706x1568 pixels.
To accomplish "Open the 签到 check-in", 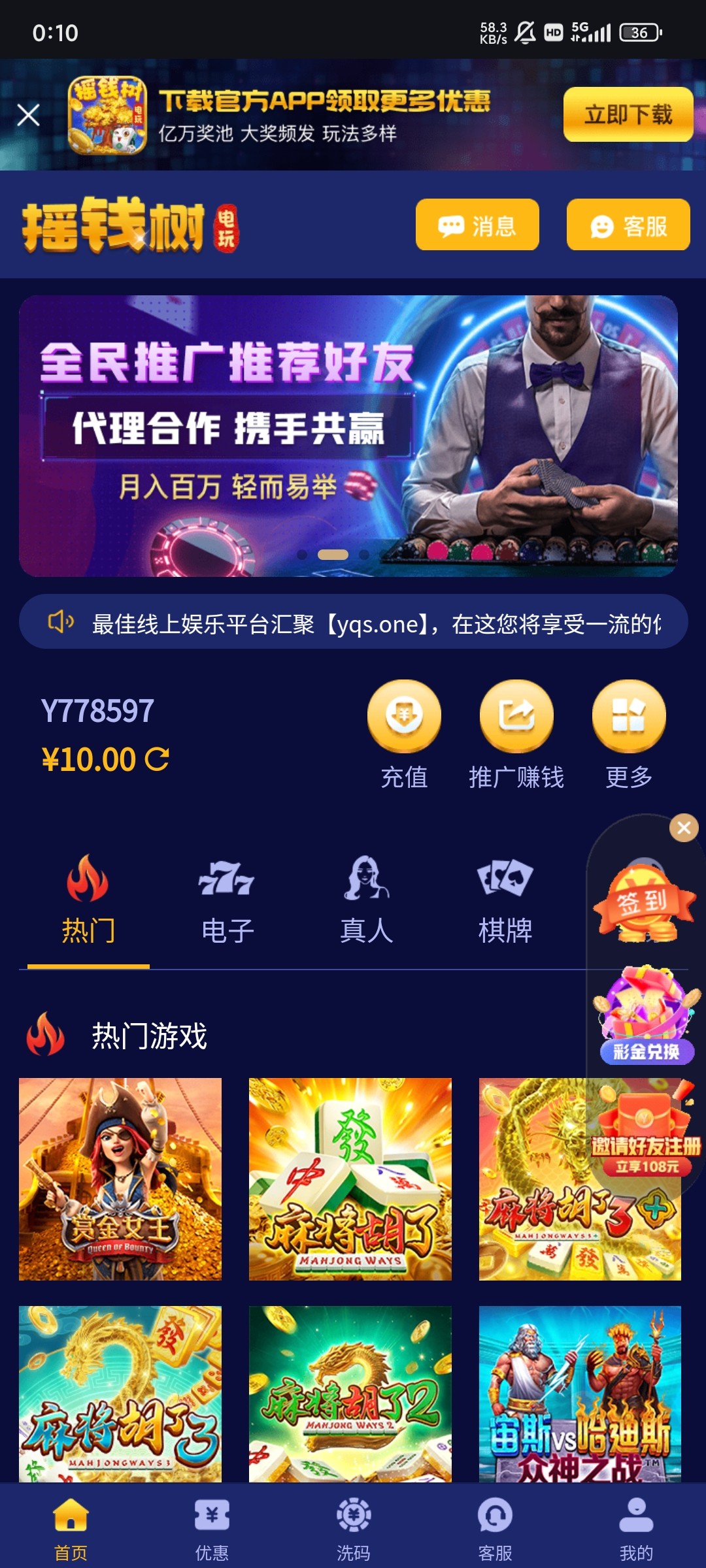I will pyautogui.click(x=644, y=902).
